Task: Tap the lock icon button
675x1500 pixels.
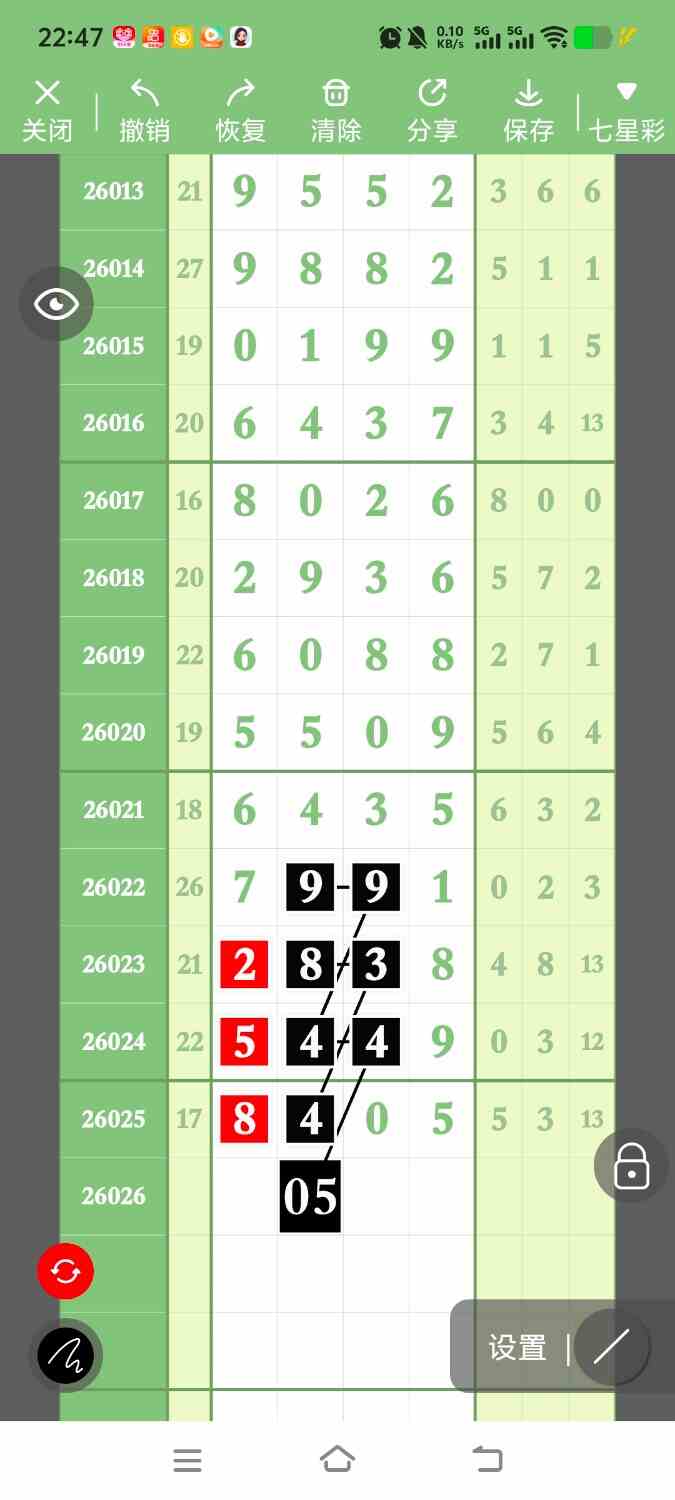Action: point(631,1165)
